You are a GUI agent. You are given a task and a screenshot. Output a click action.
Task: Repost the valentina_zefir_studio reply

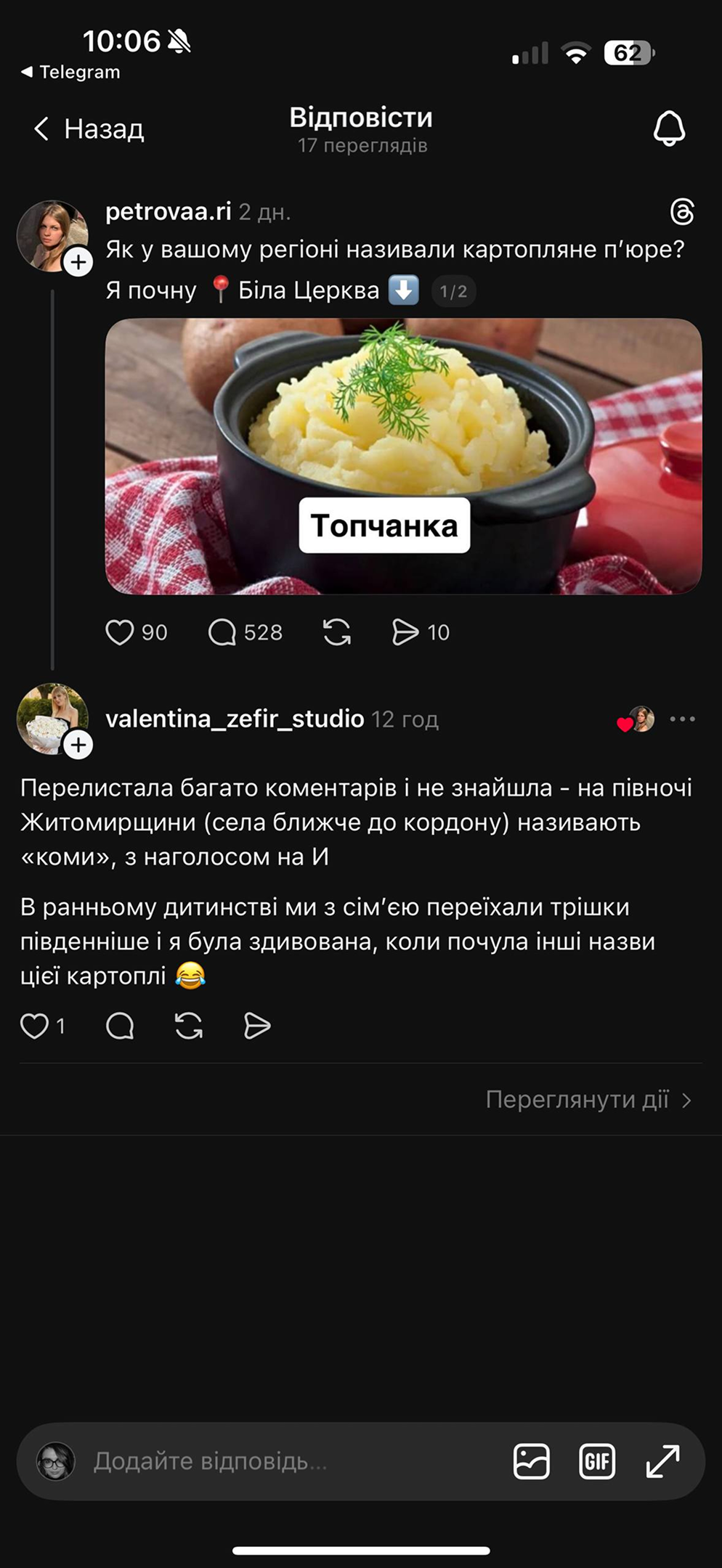click(189, 1026)
